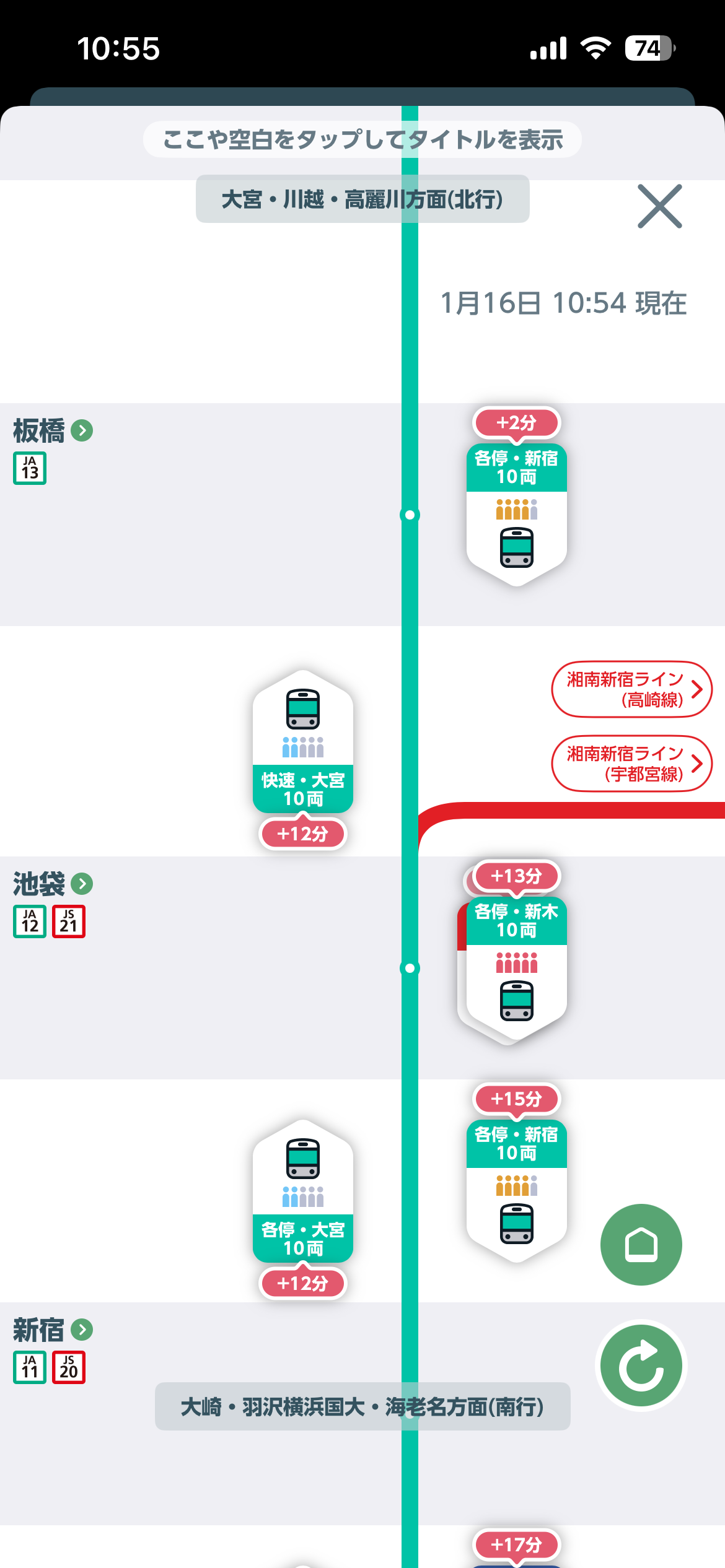Jump to my home station

click(641, 1245)
